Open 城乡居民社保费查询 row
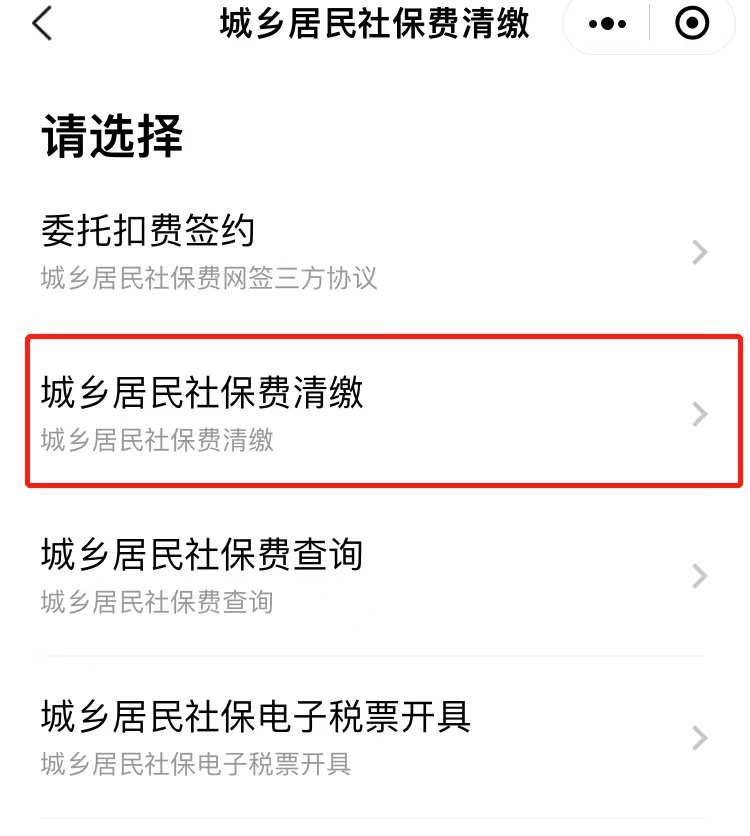Image resolution: width=750 pixels, height=836 pixels. click(x=370, y=575)
